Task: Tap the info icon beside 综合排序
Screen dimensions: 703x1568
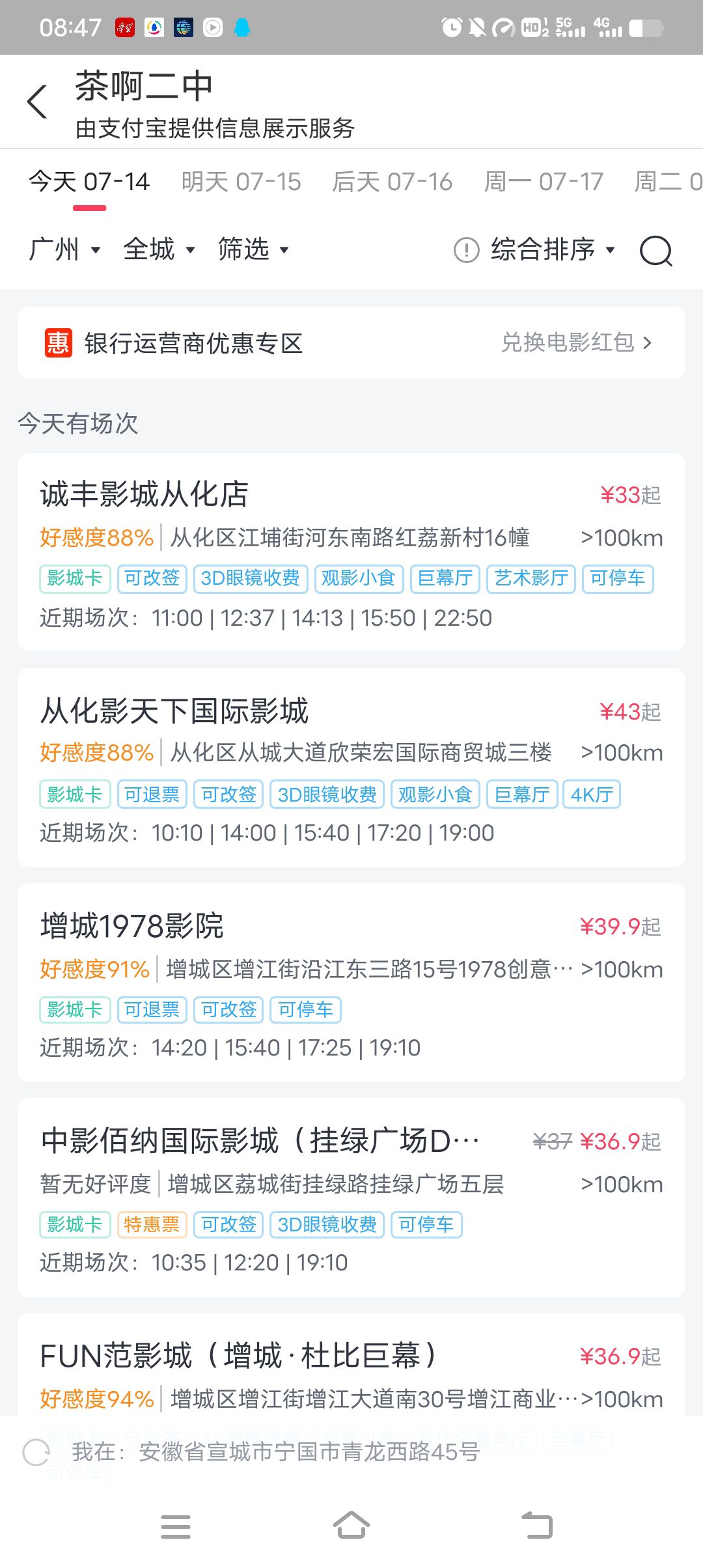Action: tap(466, 250)
